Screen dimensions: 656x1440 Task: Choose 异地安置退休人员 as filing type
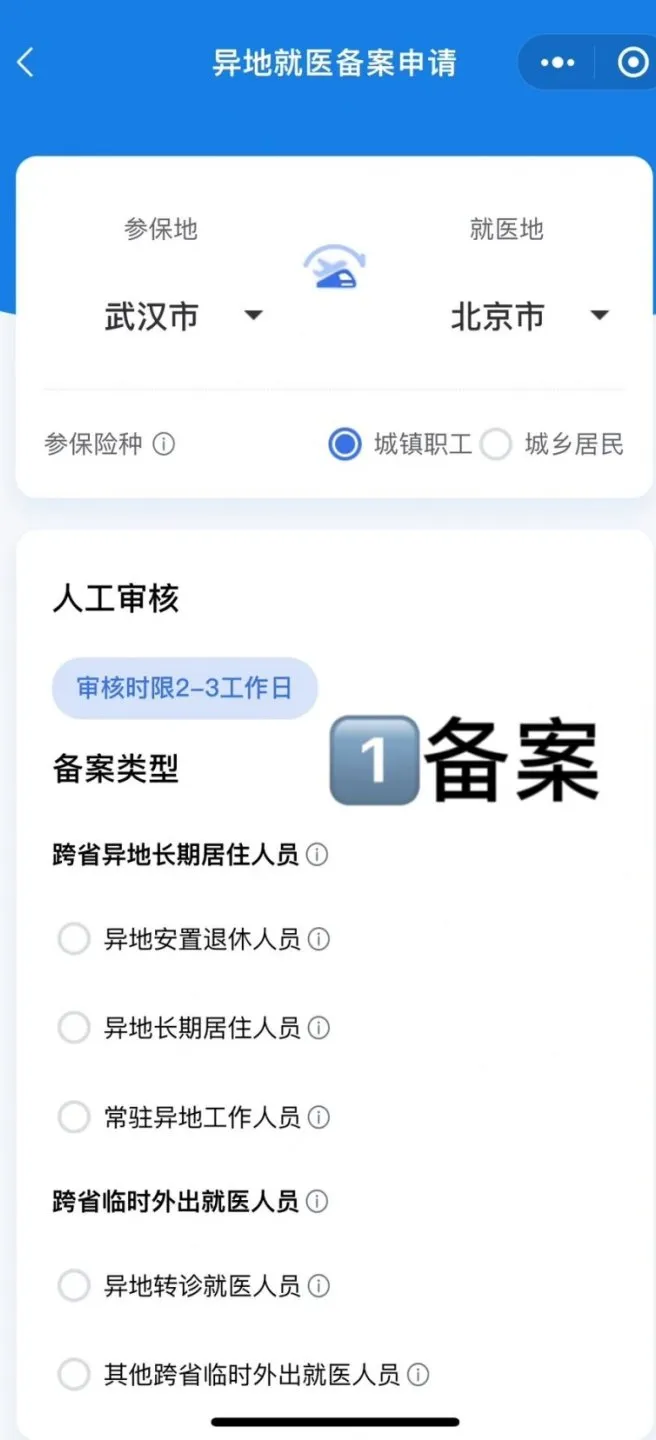pyautogui.click(x=74, y=939)
